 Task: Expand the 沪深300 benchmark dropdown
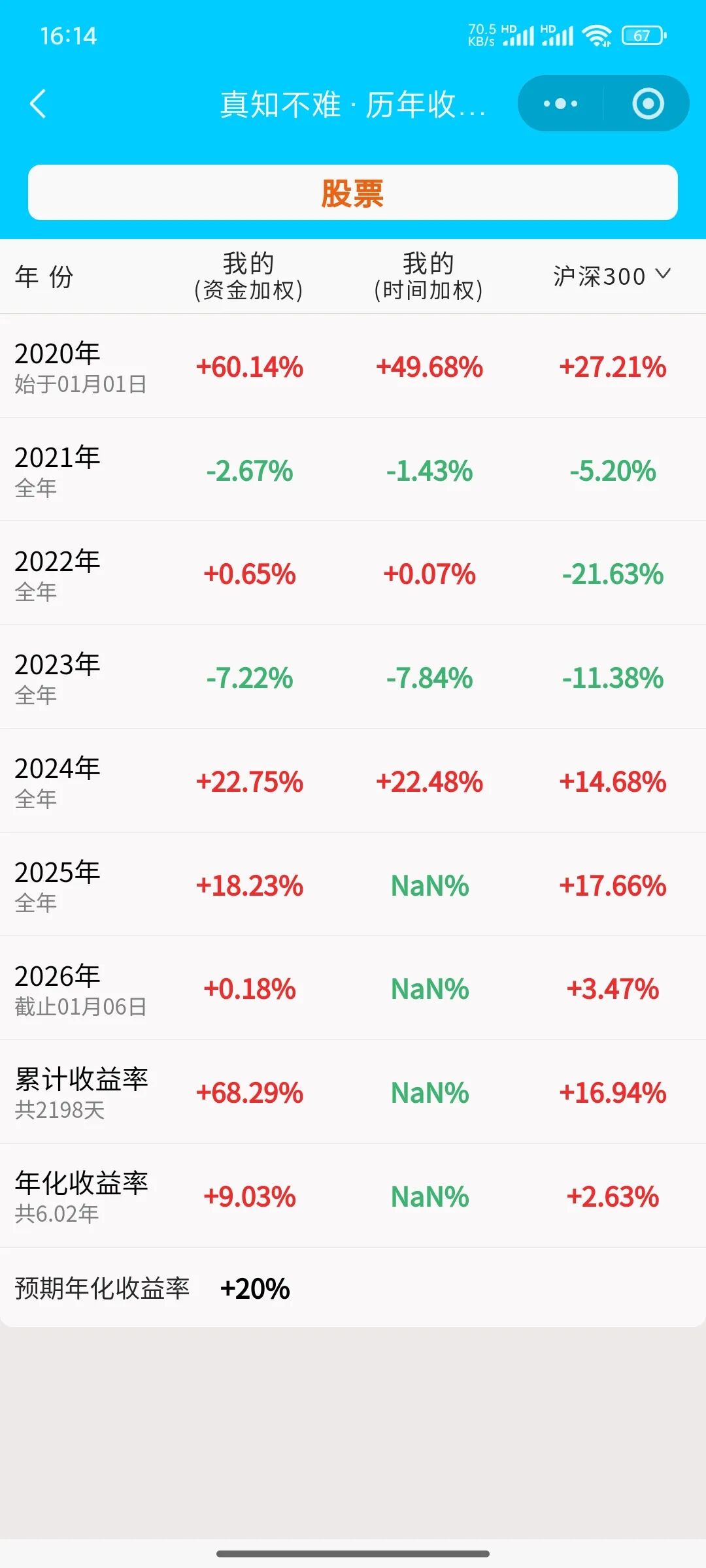(x=612, y=276)
